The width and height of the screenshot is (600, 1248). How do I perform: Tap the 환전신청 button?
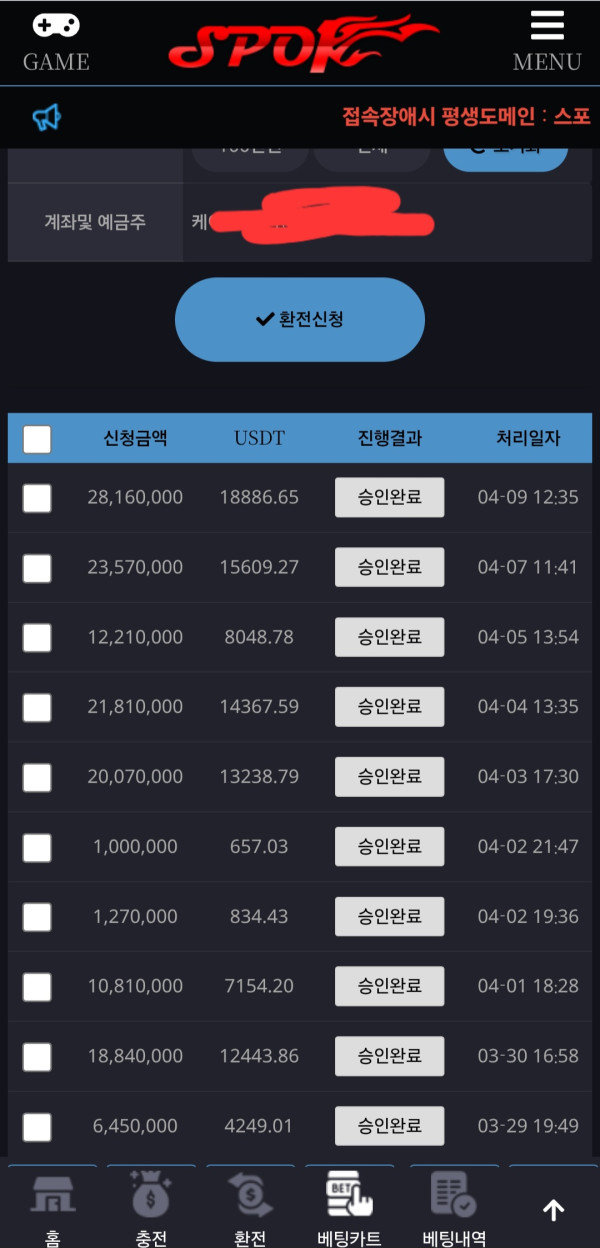(x=300, y=320)
